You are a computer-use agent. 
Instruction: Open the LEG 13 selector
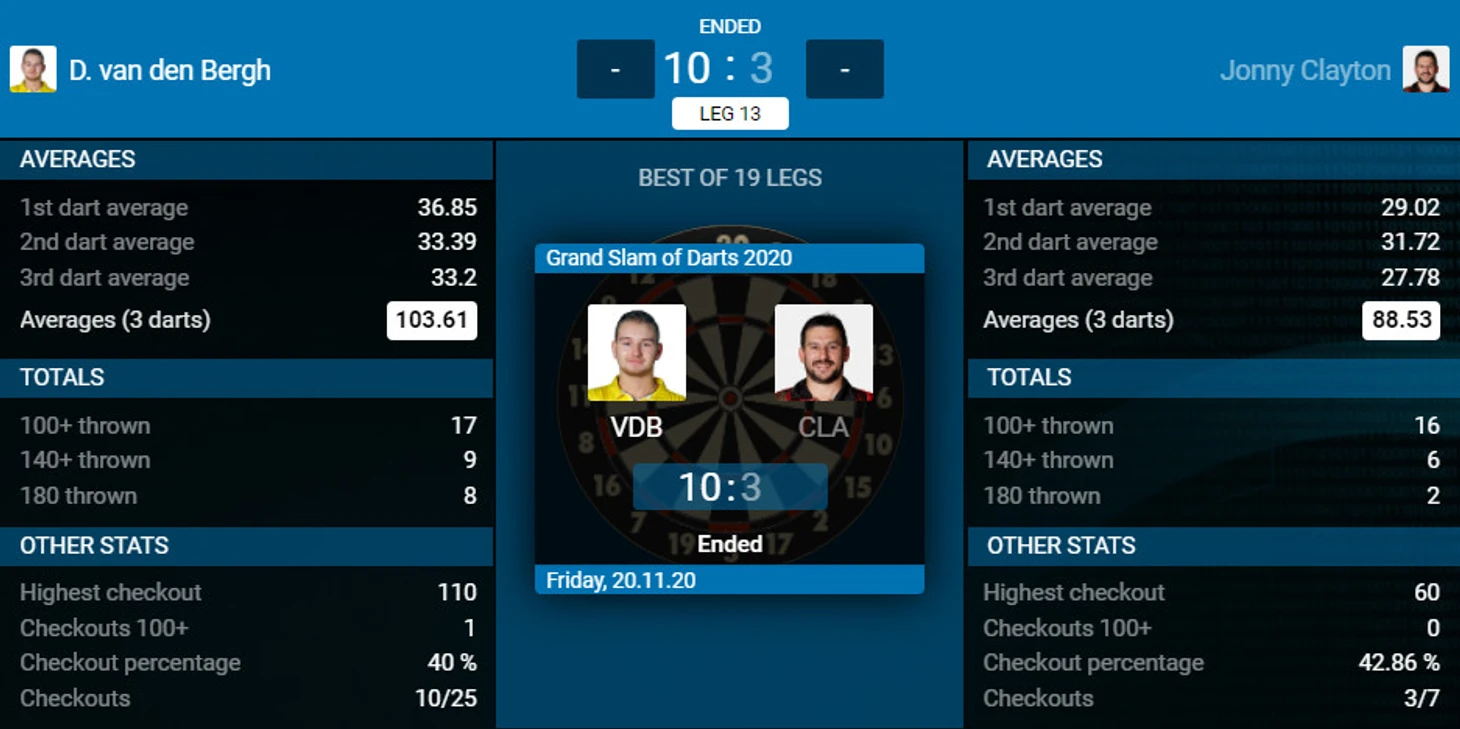tap(730, 114)
